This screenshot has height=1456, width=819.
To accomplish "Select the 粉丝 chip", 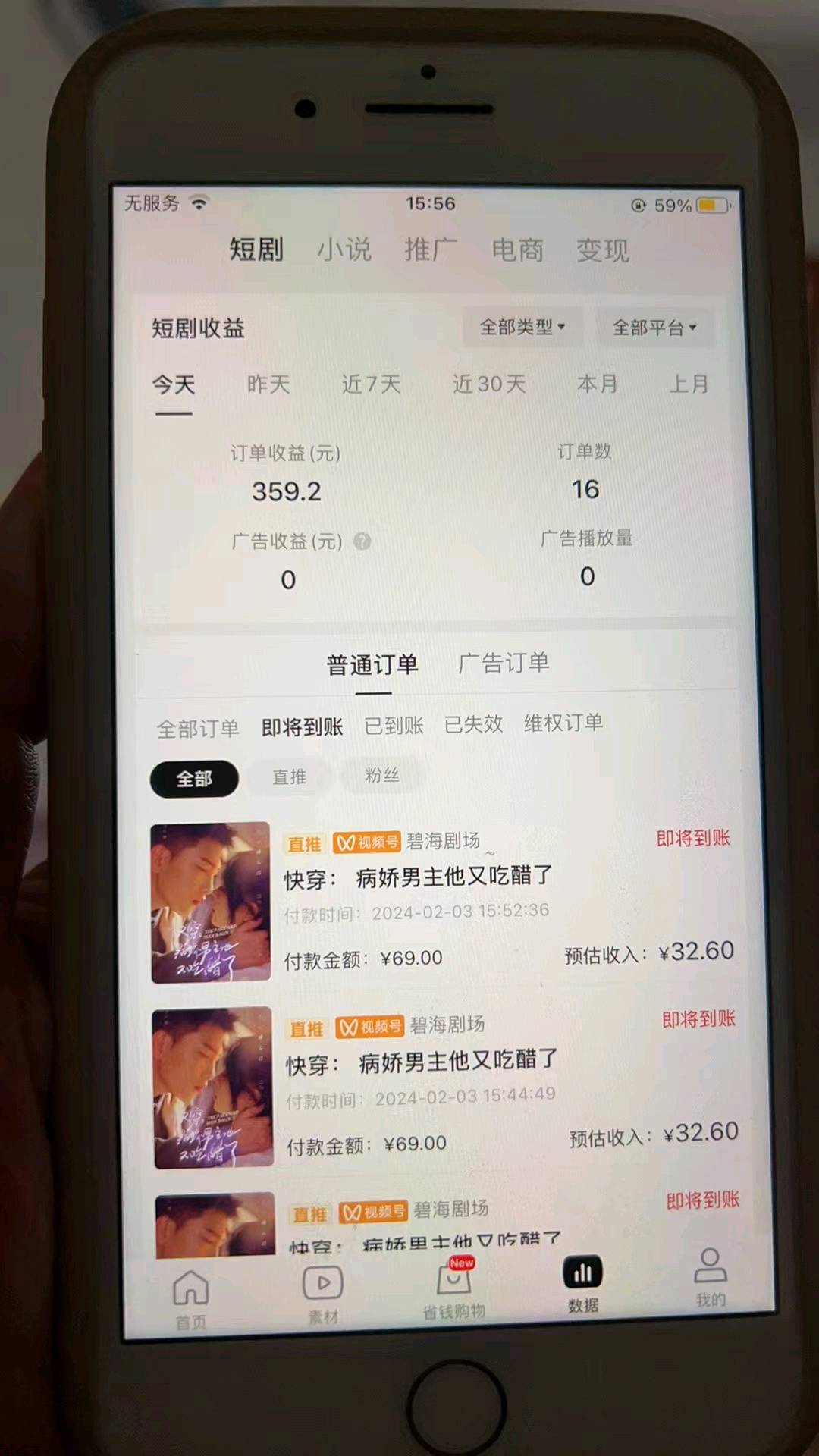I will 382,775.
